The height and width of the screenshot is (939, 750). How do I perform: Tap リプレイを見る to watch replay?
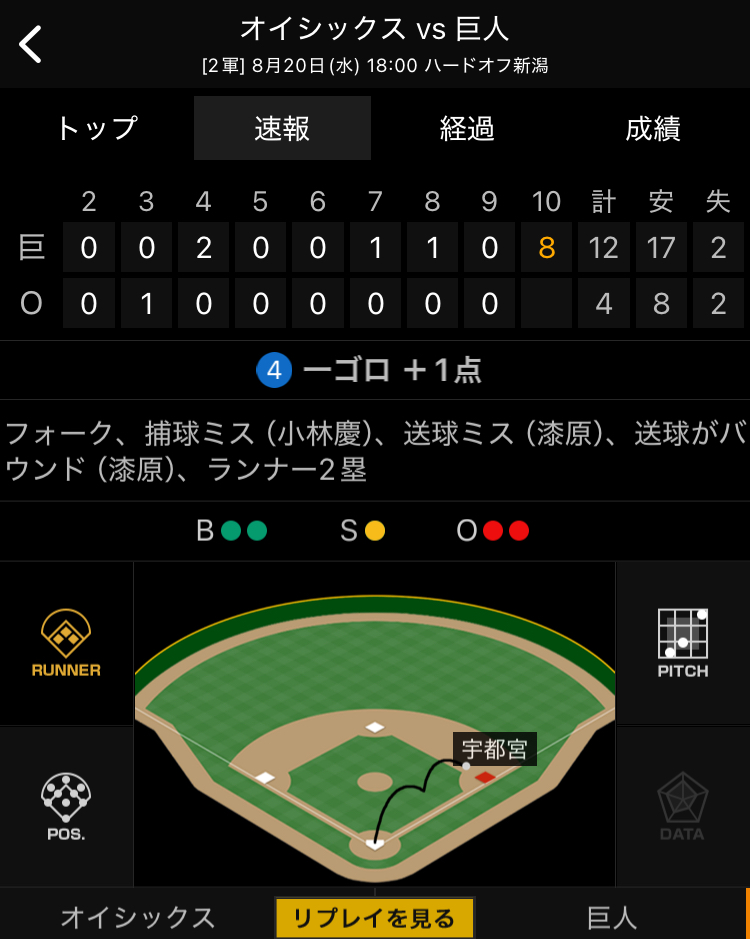point(374,918)
